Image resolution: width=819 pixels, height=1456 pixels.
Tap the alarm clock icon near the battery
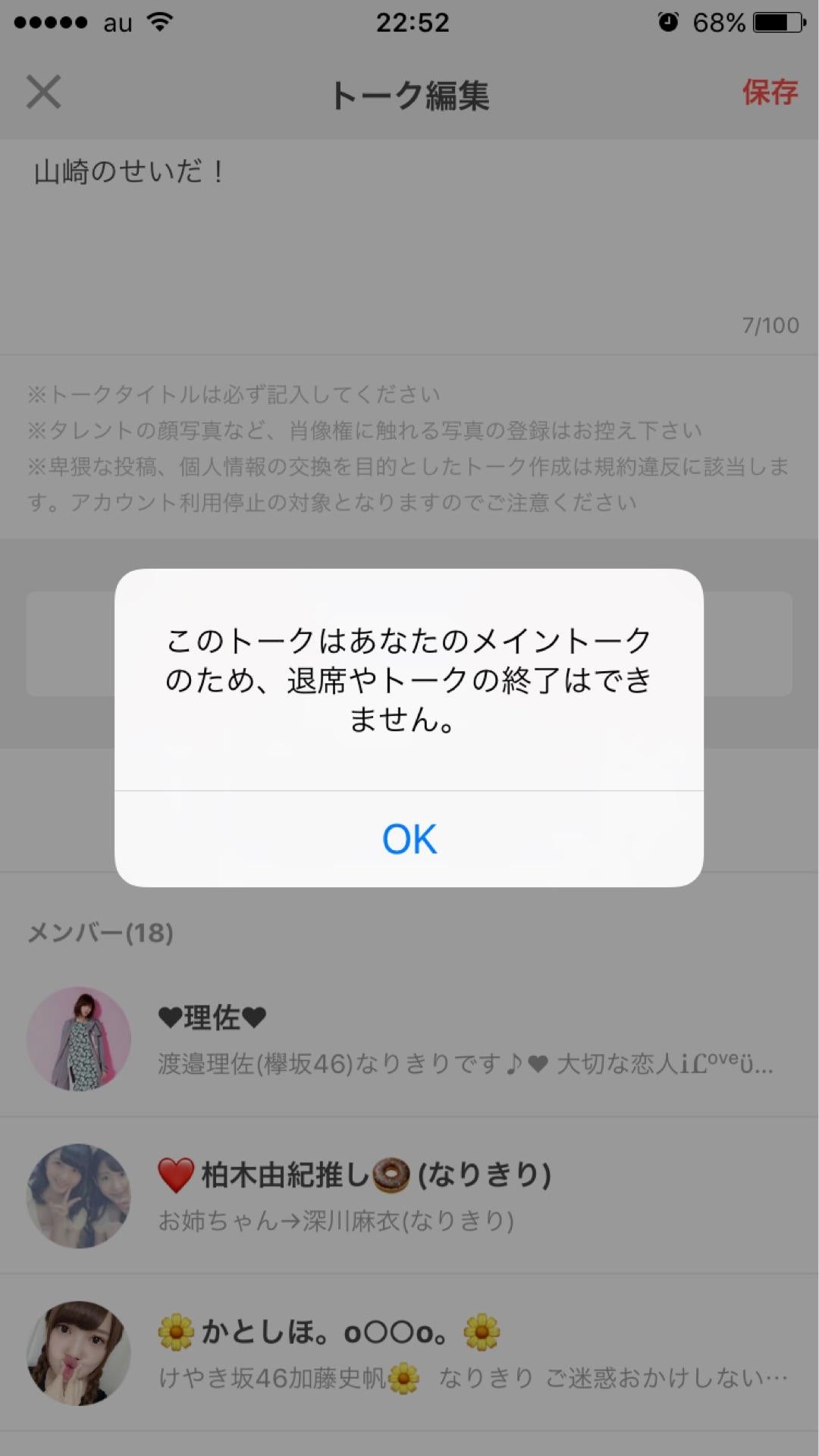667,23
